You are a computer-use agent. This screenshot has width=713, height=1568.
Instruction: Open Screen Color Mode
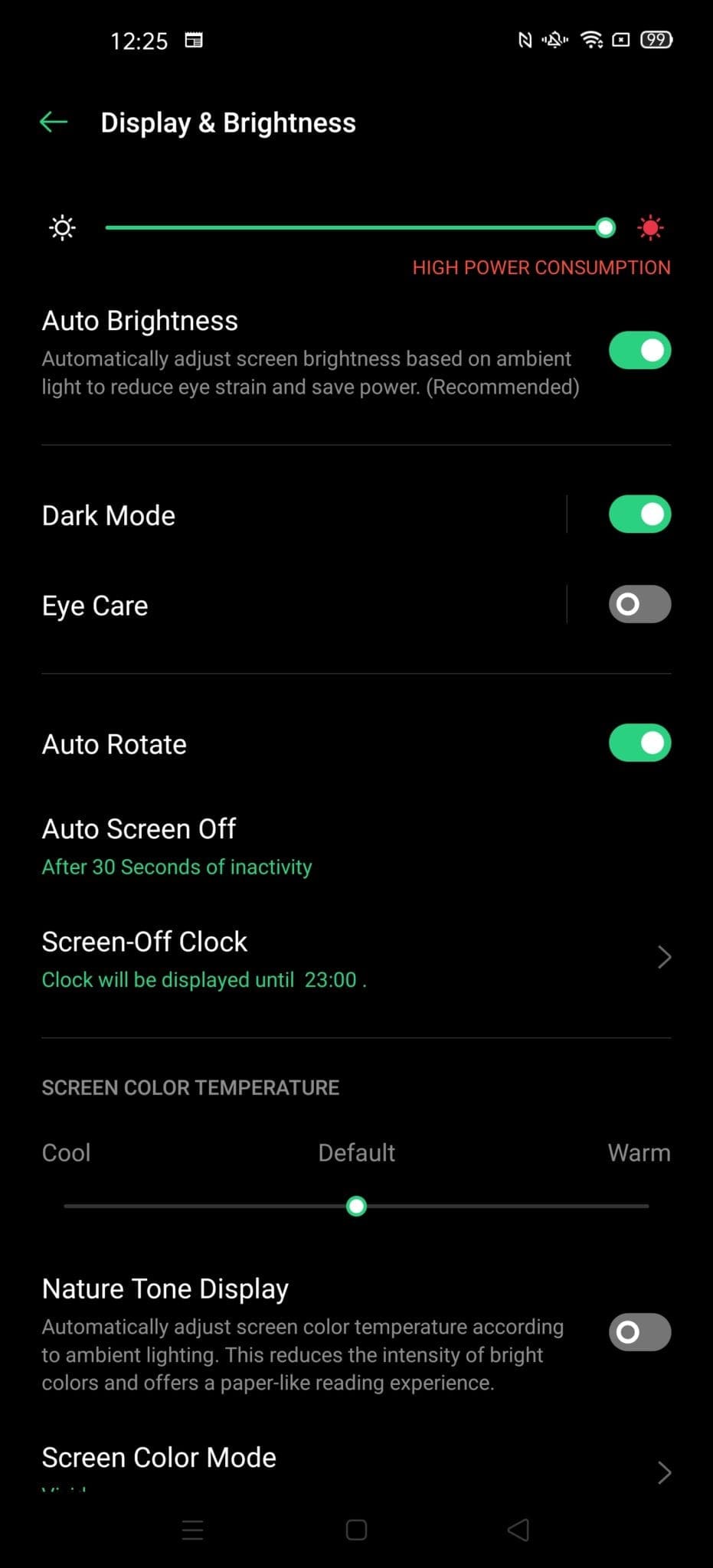352,1462
